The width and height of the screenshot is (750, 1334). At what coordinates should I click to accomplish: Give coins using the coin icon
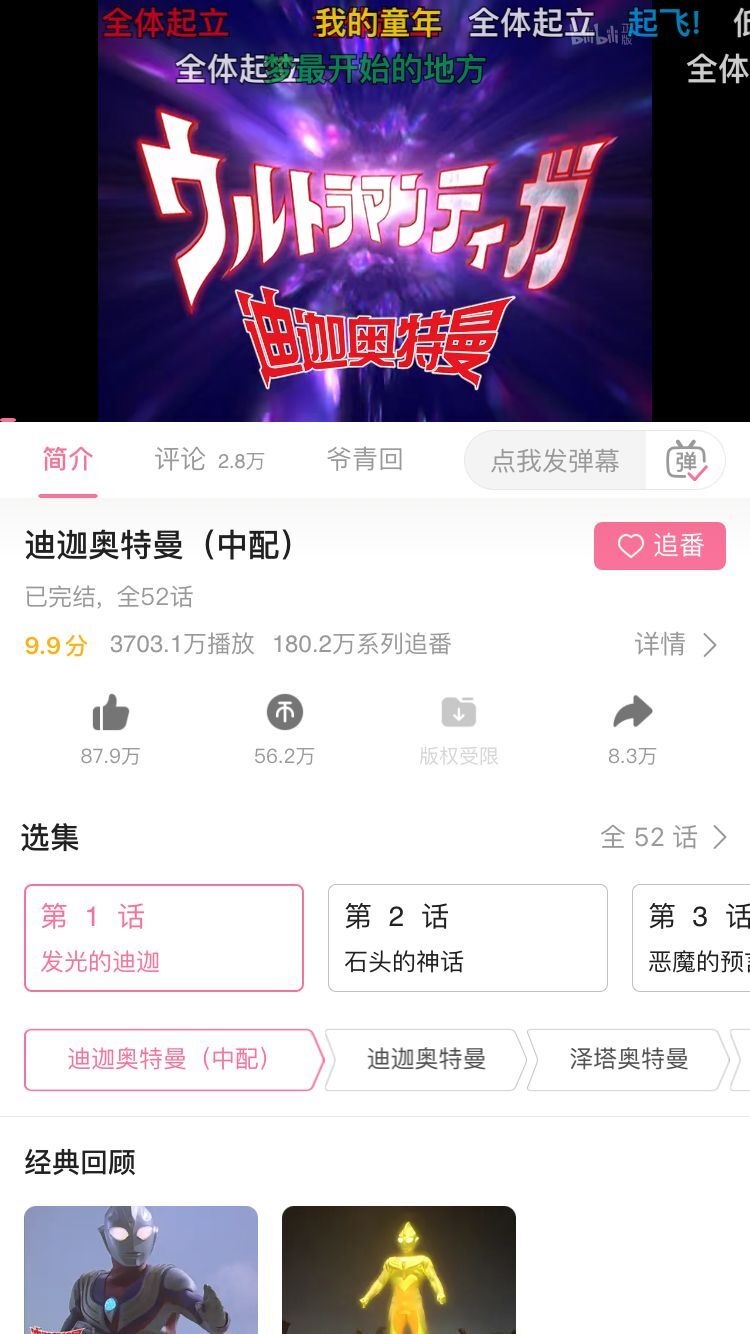(284, 714)
